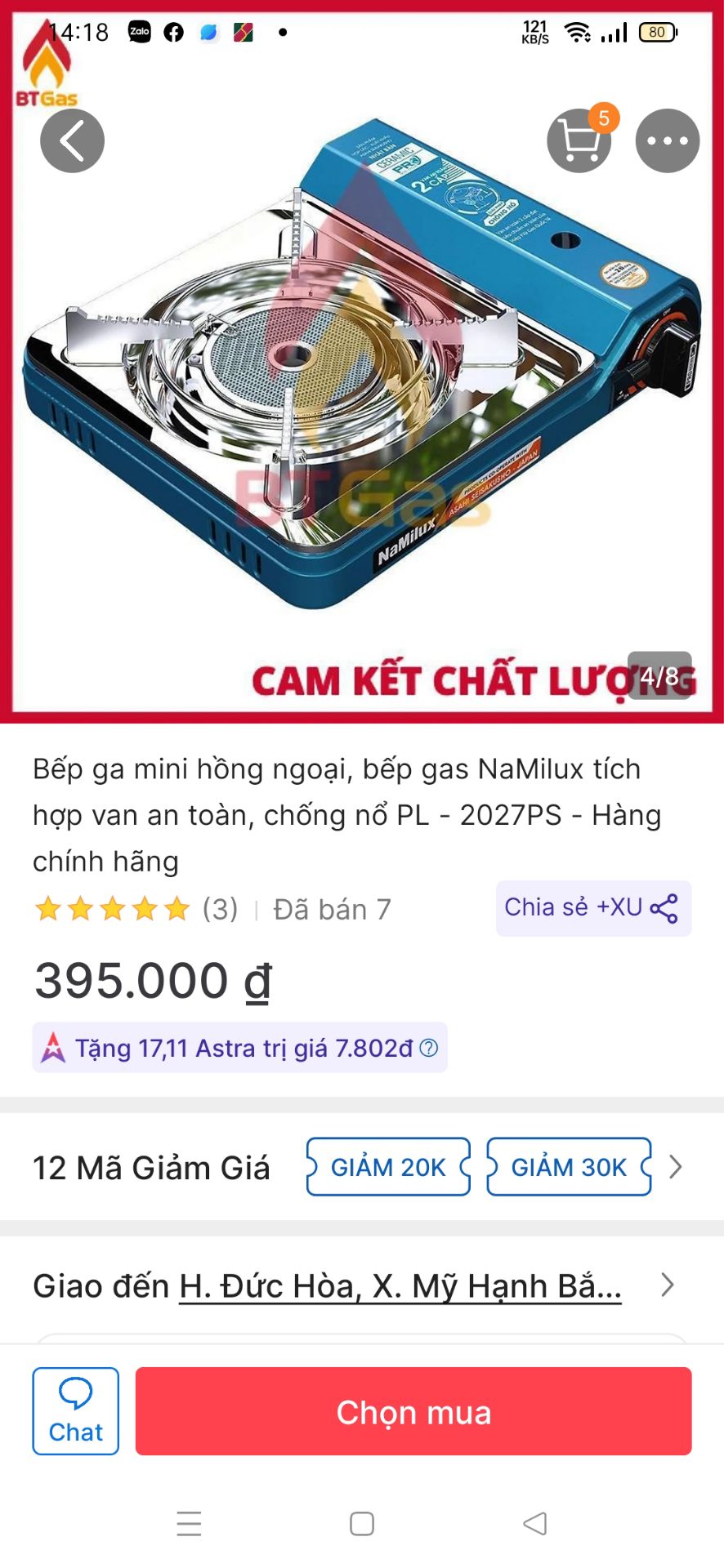Tap the back arrow to return
The image size is (724, 1568).
tap(71, 140)
